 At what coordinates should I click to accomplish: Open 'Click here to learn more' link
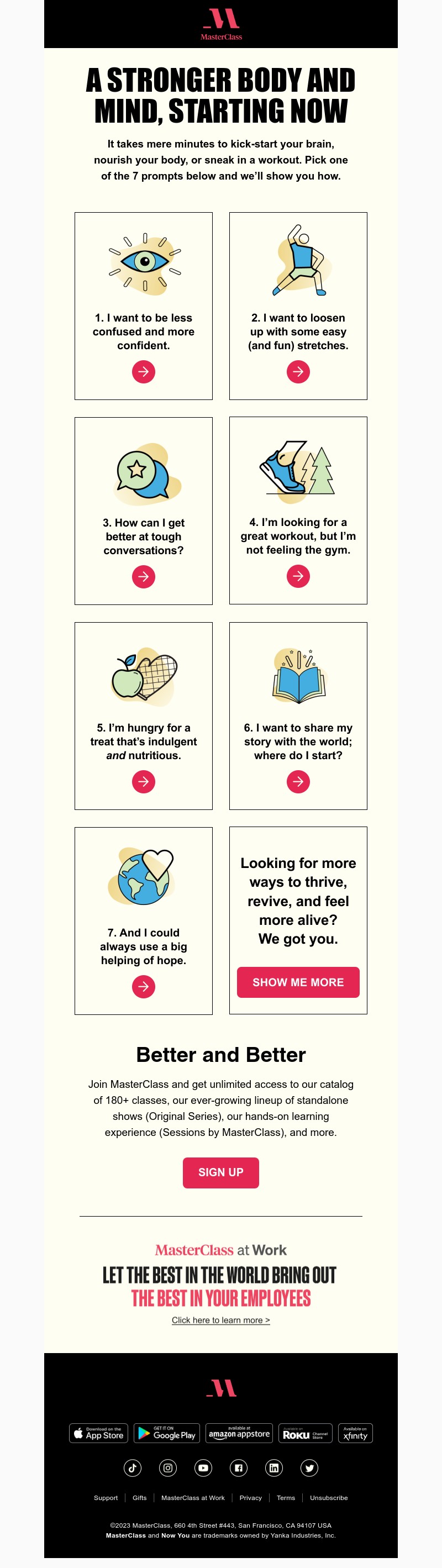click(x=221, y=1320)
